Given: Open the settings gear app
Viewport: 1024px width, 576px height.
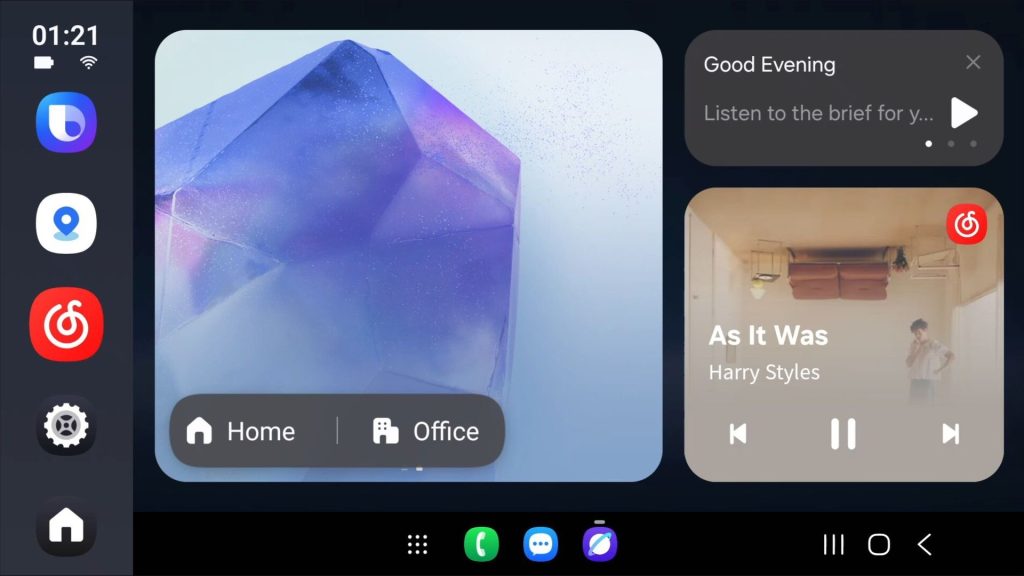Looking at the screenshot, I should point(66,426).
